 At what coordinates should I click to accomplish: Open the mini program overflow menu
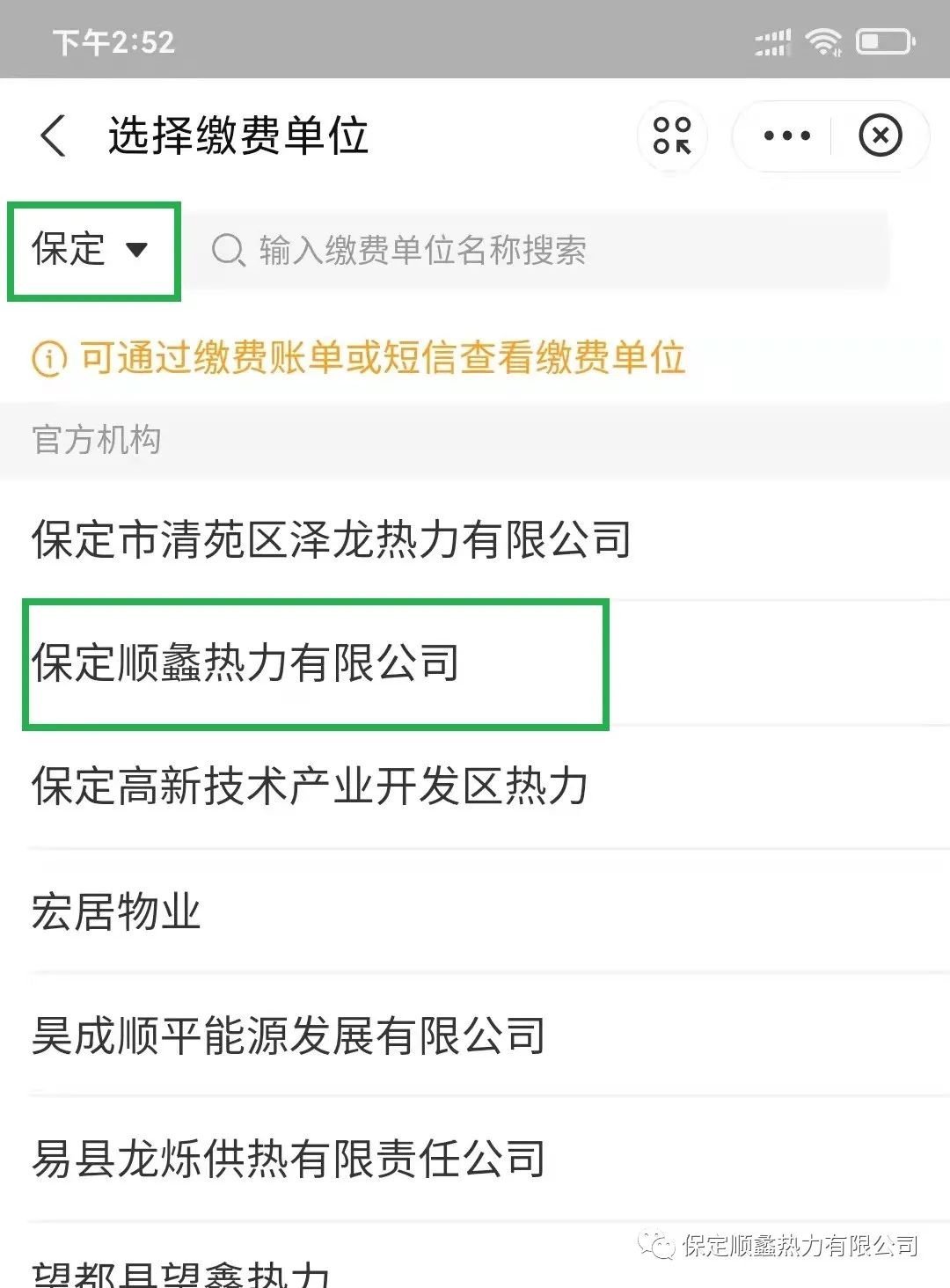point(786,136)
